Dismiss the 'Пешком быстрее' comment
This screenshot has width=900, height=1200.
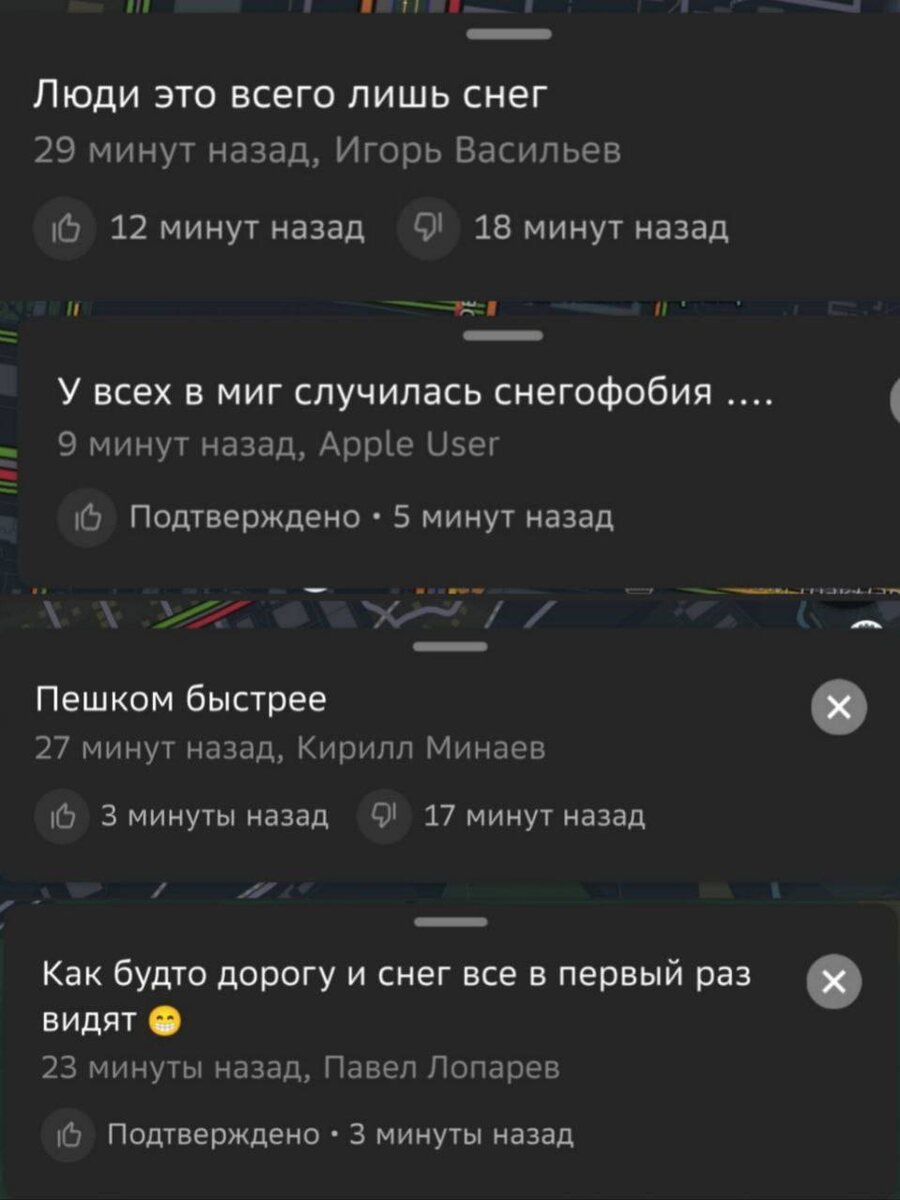point(839,707)
